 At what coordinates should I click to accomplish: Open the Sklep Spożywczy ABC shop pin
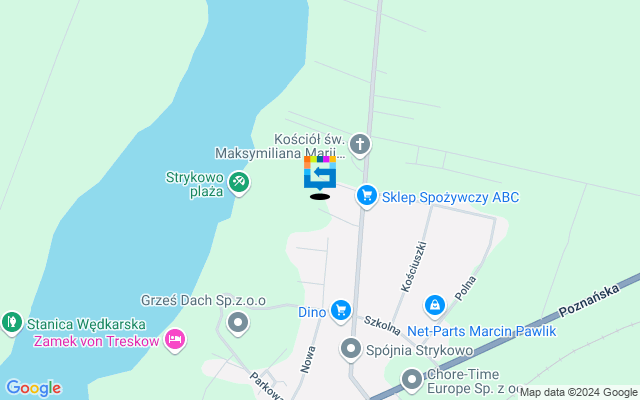click(x=367, y=196)
